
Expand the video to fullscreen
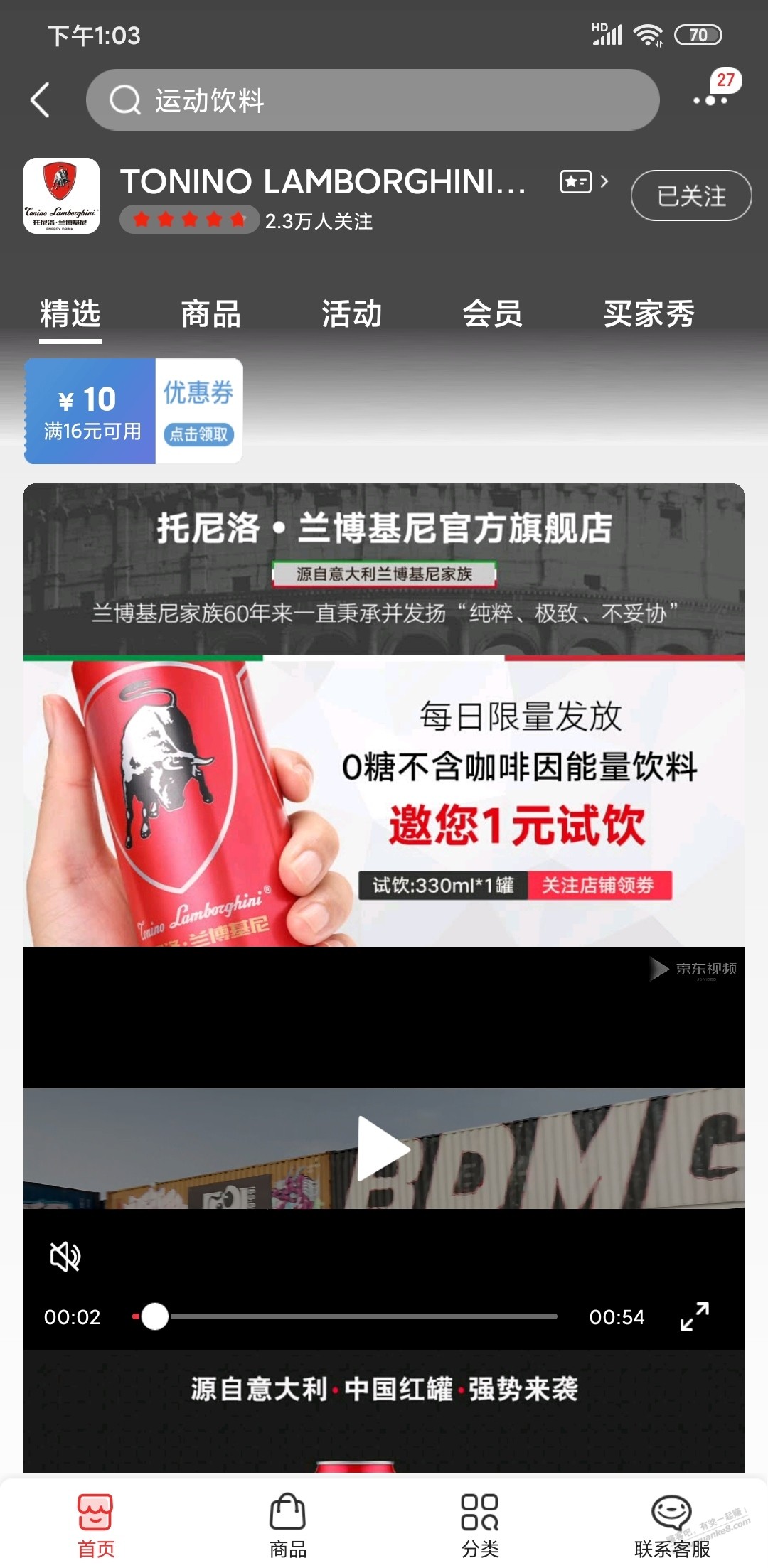pyautogui.click(x=694, y=1316)
